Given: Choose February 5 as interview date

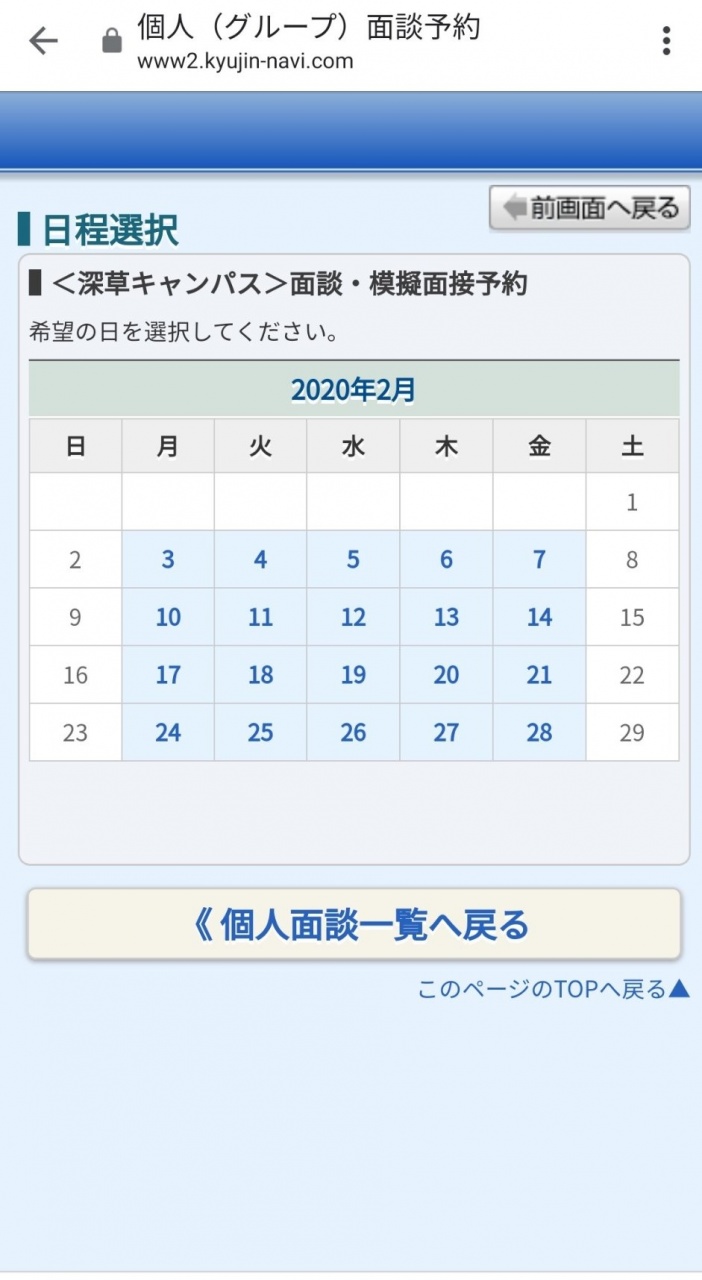Looking at the screenshot, I should pyautogui.click(x=353, y=560).
